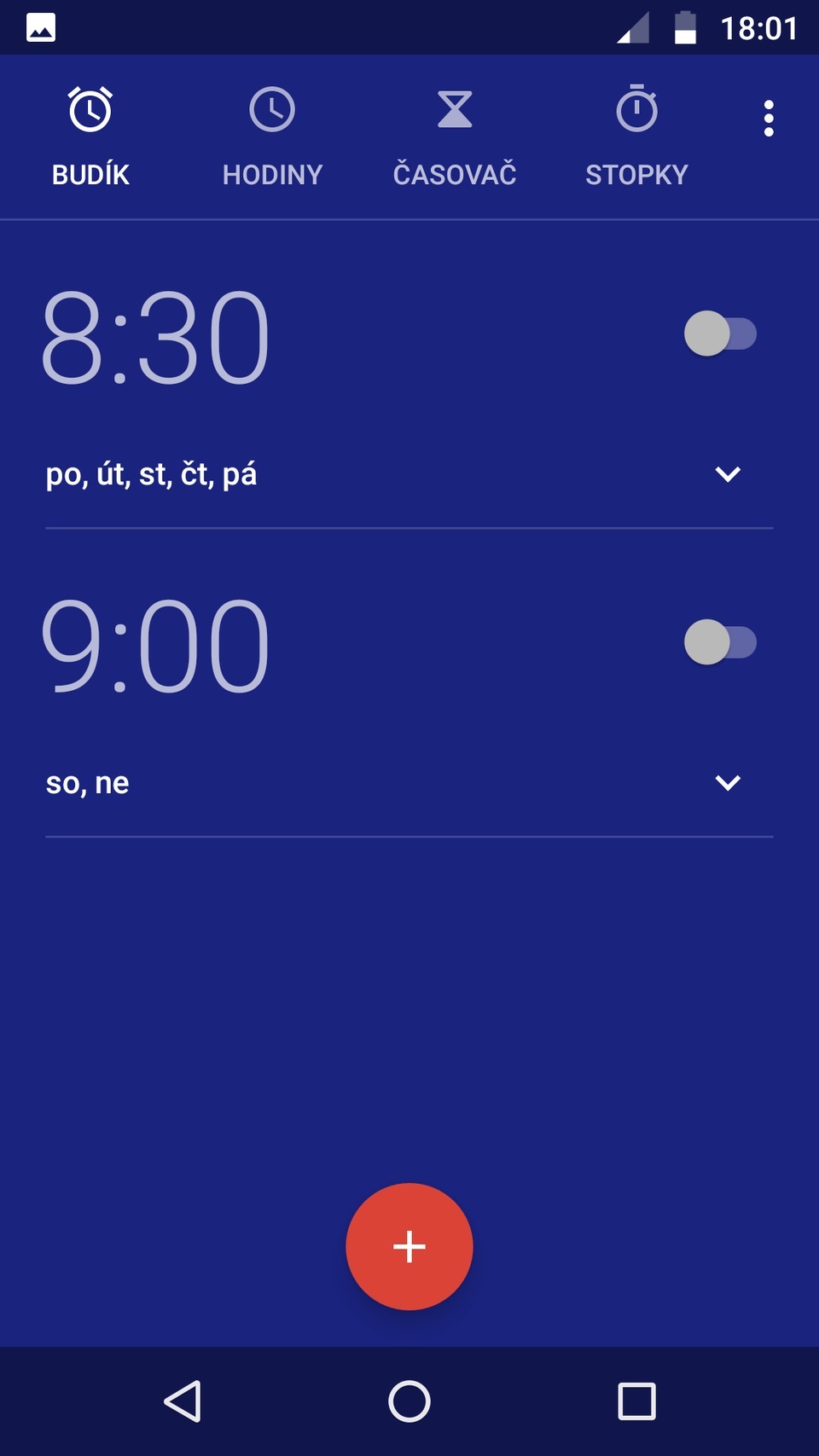Tap the red plus button to add alarm
The image size is (819, 1456).
point(409,1246)
